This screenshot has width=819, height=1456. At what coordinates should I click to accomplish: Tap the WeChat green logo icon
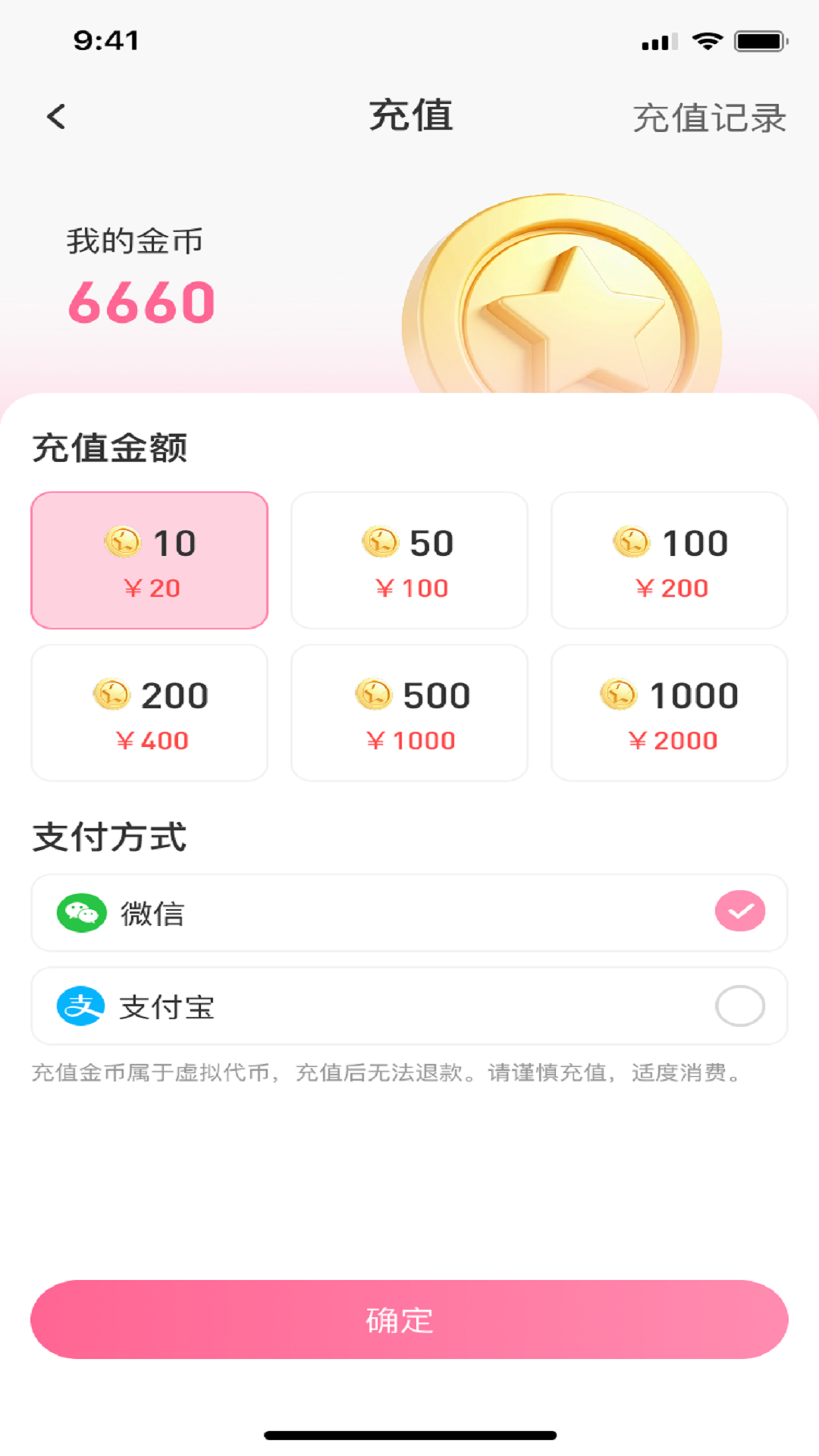point(81,913)
